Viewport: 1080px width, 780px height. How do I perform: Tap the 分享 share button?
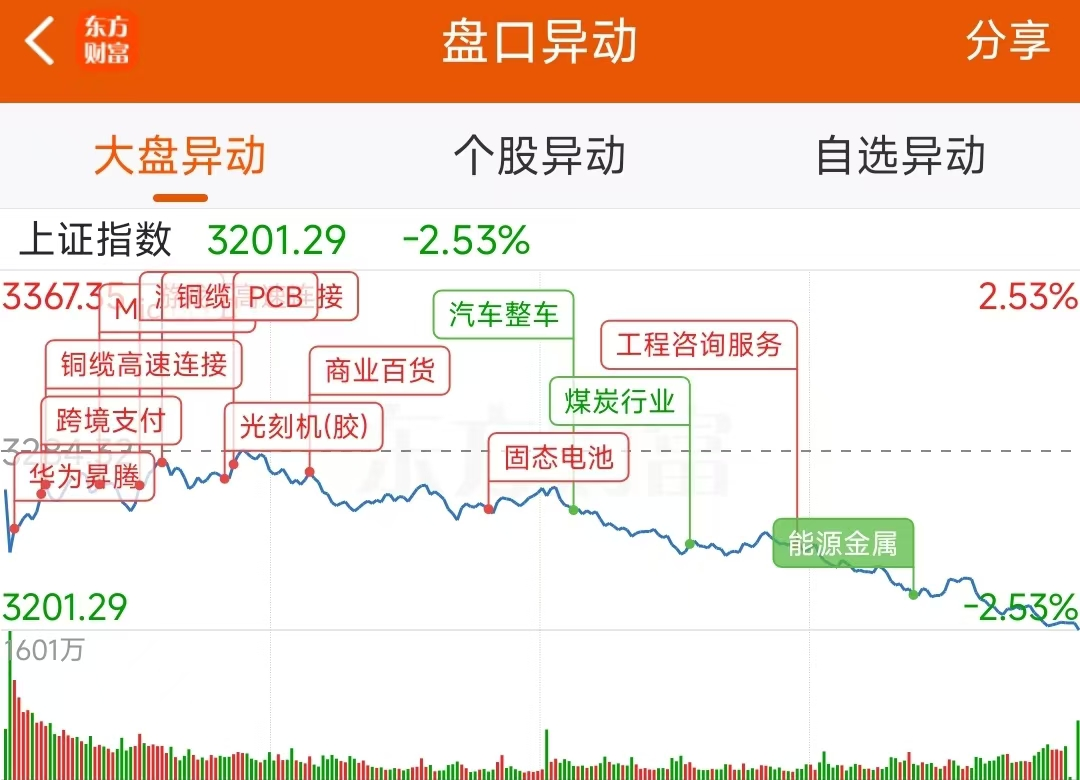[1007, 42]
